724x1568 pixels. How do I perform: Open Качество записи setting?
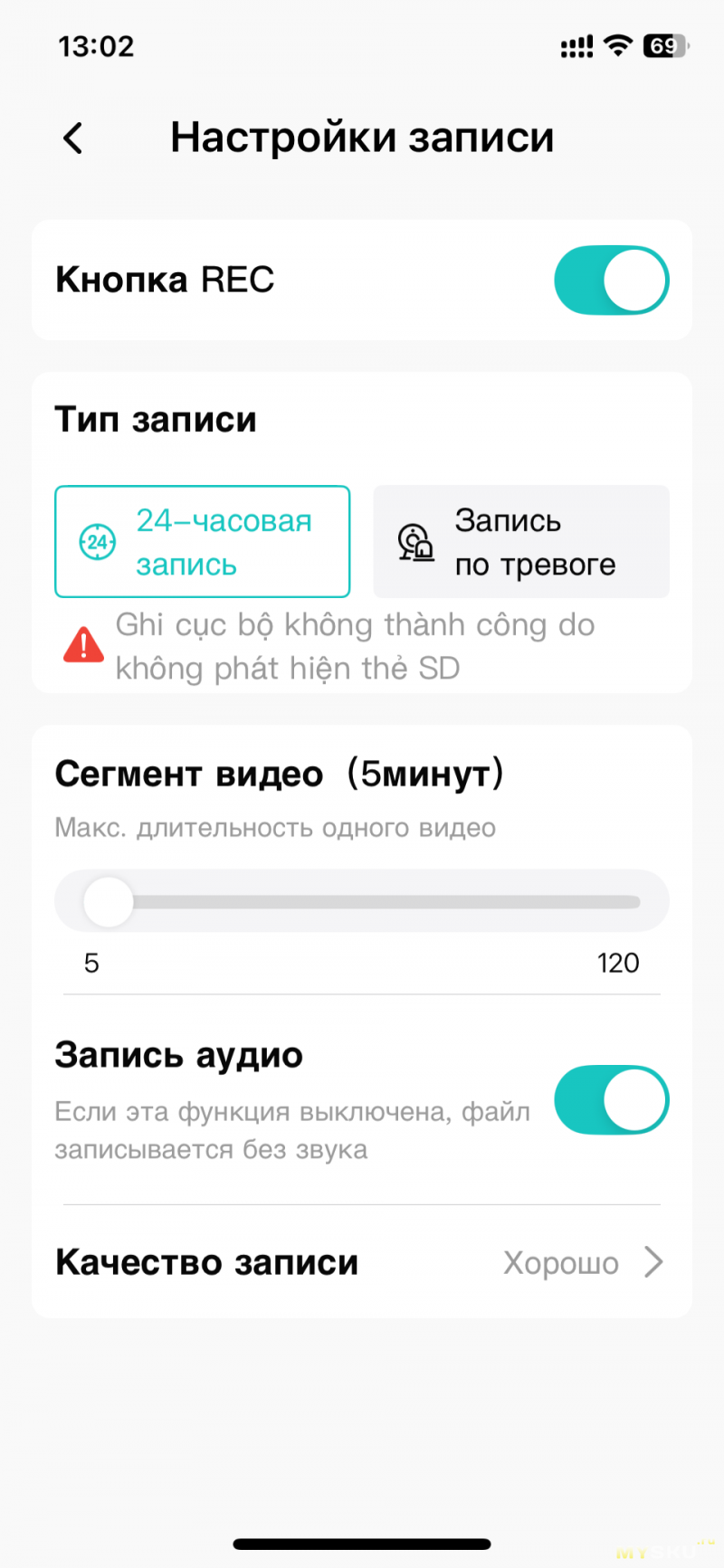pyautogui.click(x=362, y=1262)
